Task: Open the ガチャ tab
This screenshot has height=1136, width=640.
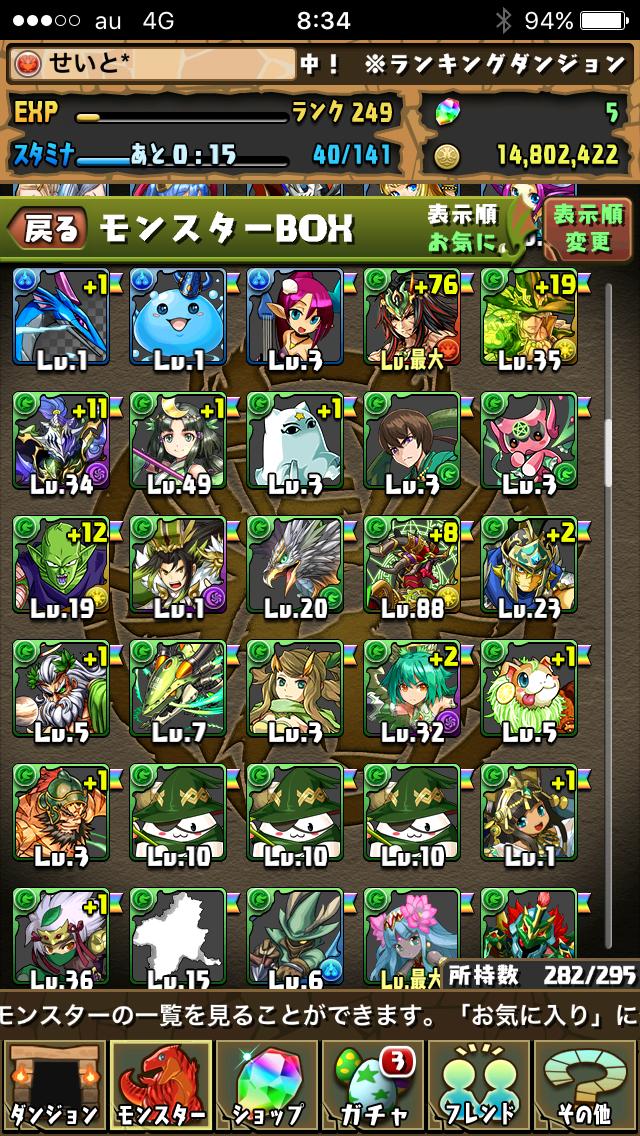Action: [x=373, y=1087]
